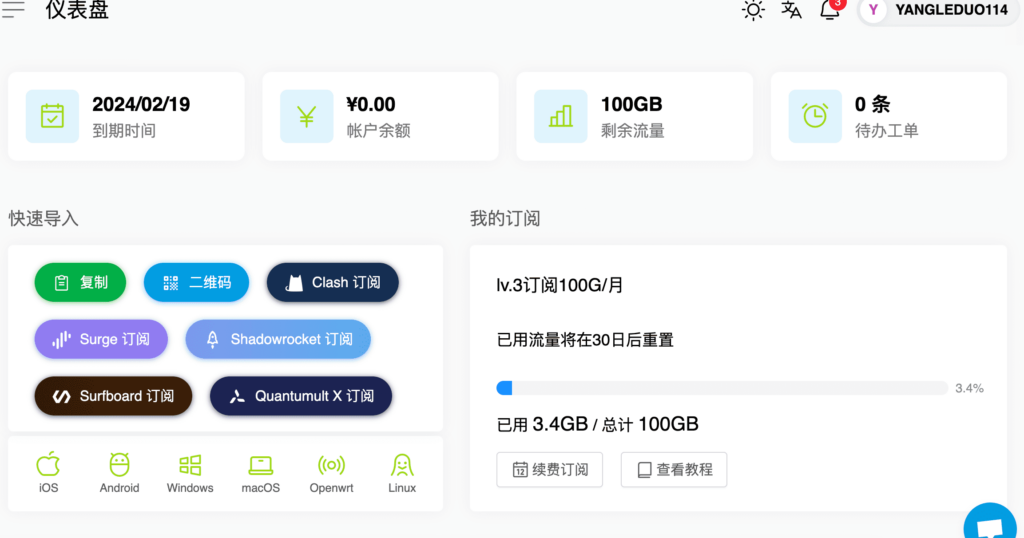The image size is (1024, 538).
Task: Import the Surge 订阅 subscription
Action: coord(101,339)
